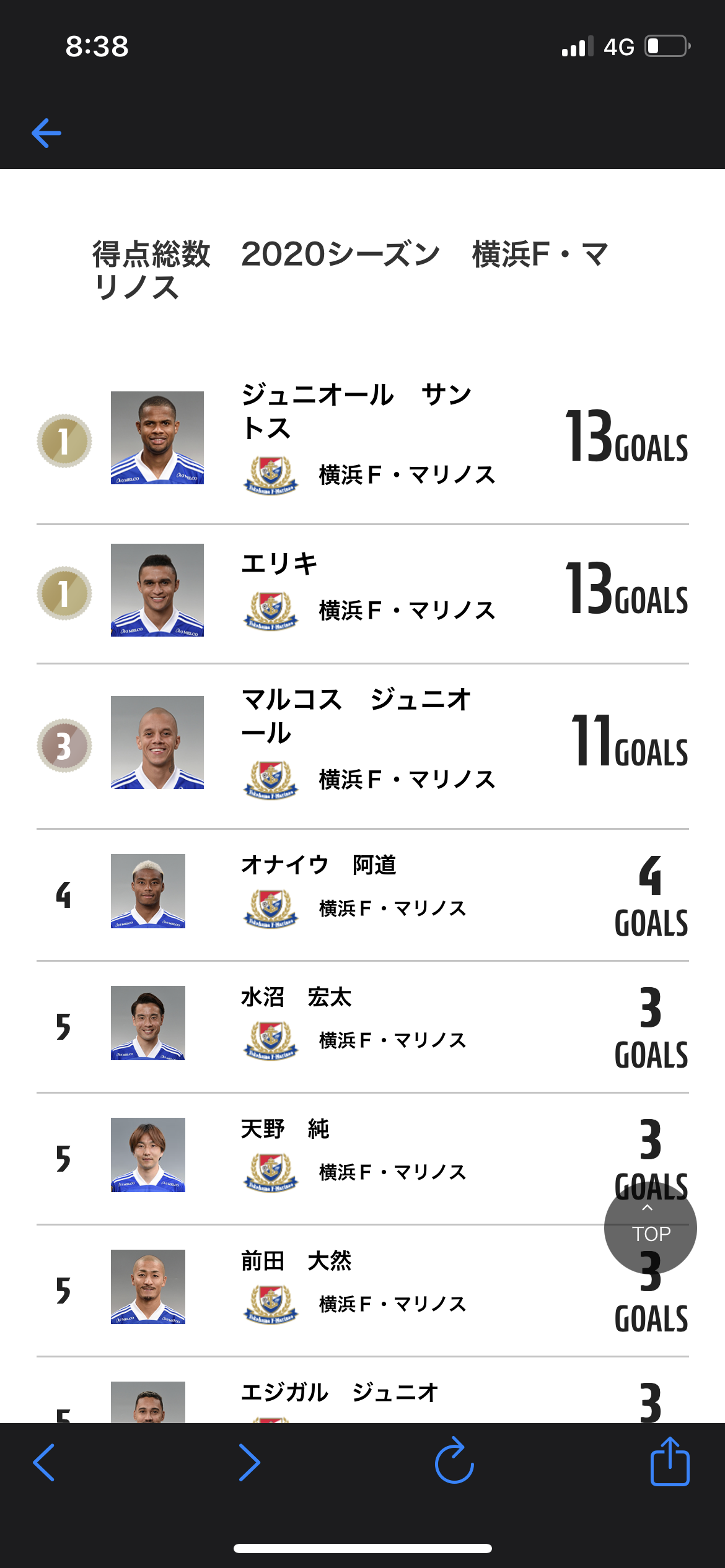Go forward in browser toolbar
The image size is (725, 1568).
(x=249, y=1463)
